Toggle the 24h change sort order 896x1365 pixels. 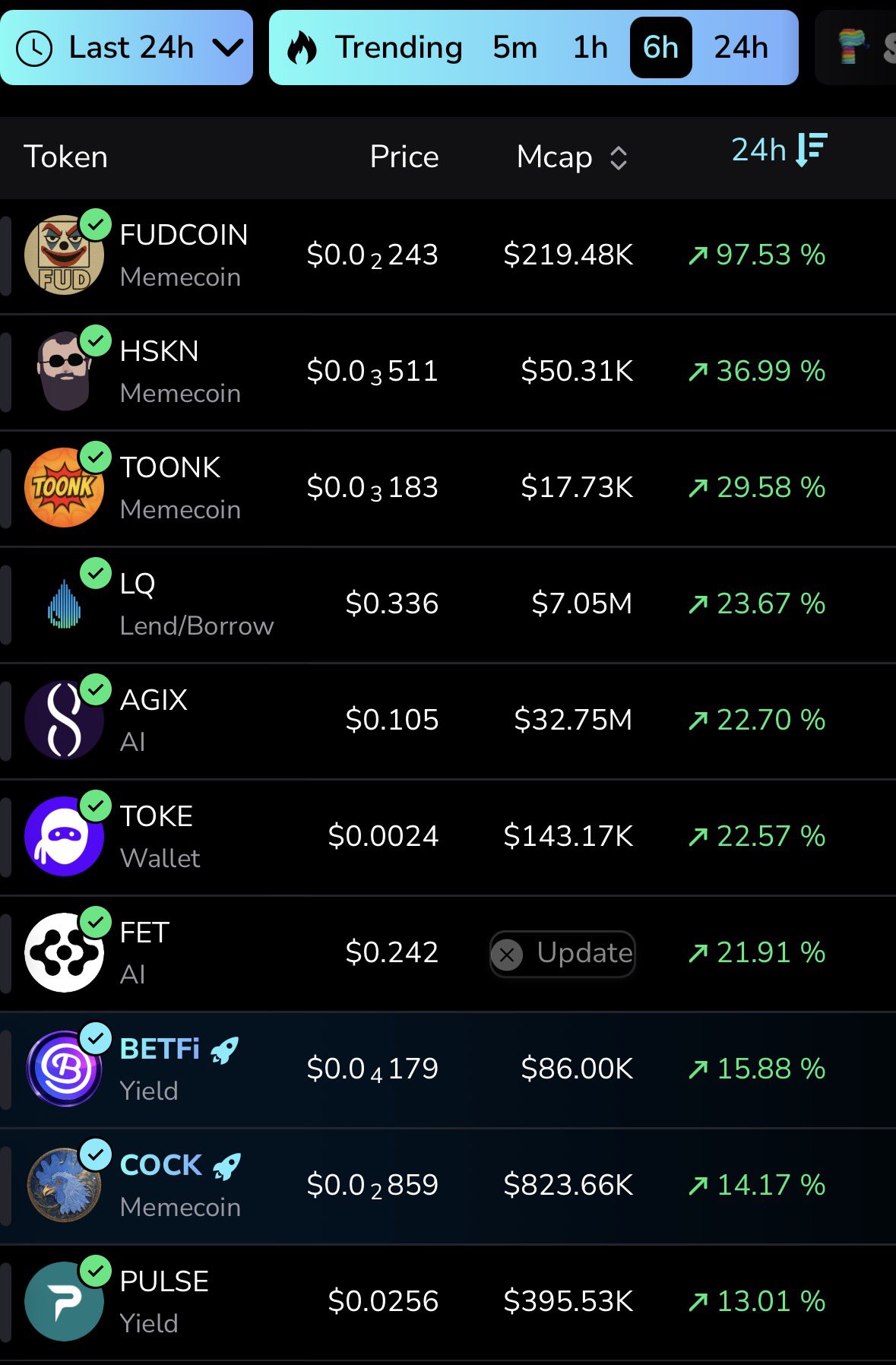click(x=779, y=150)
